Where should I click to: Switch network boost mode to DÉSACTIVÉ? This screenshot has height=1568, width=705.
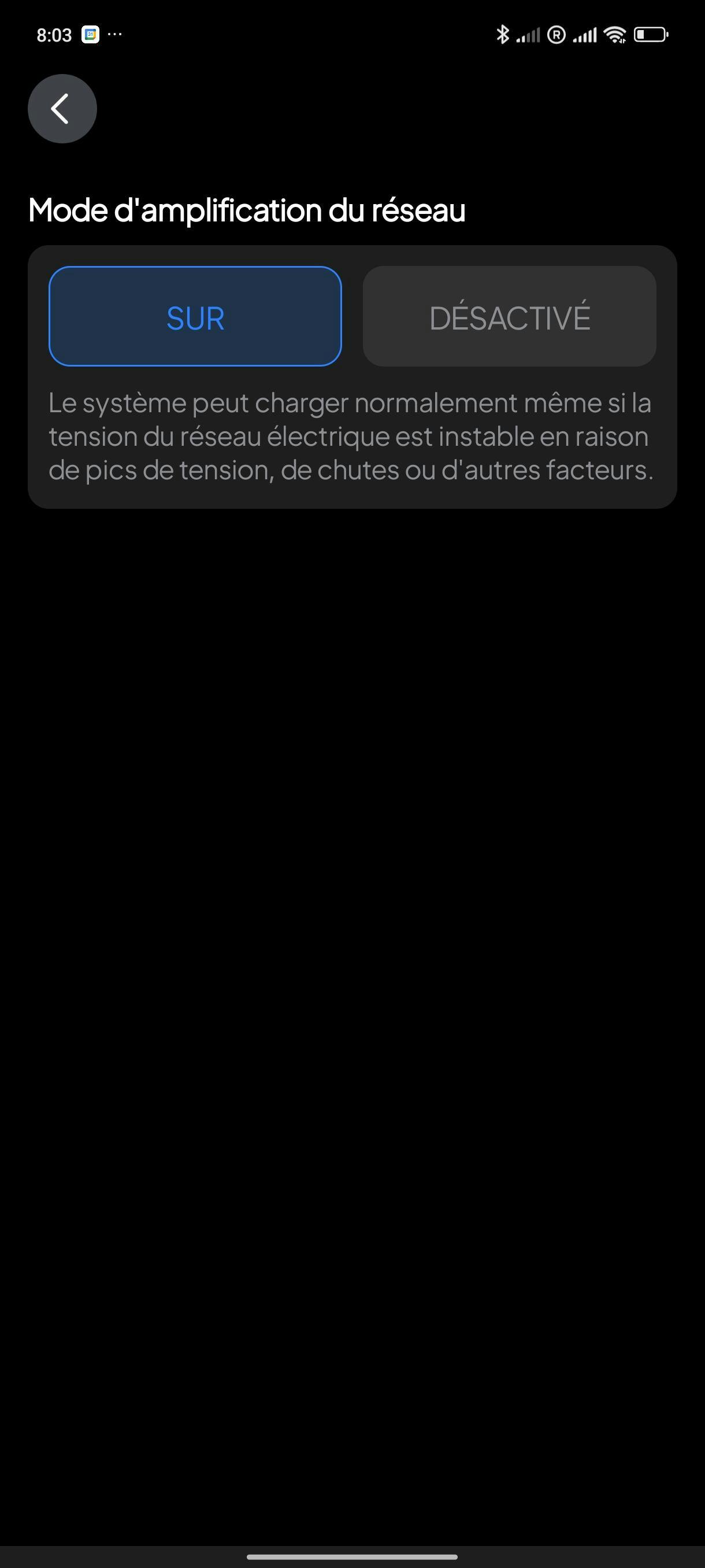(509, 316)
